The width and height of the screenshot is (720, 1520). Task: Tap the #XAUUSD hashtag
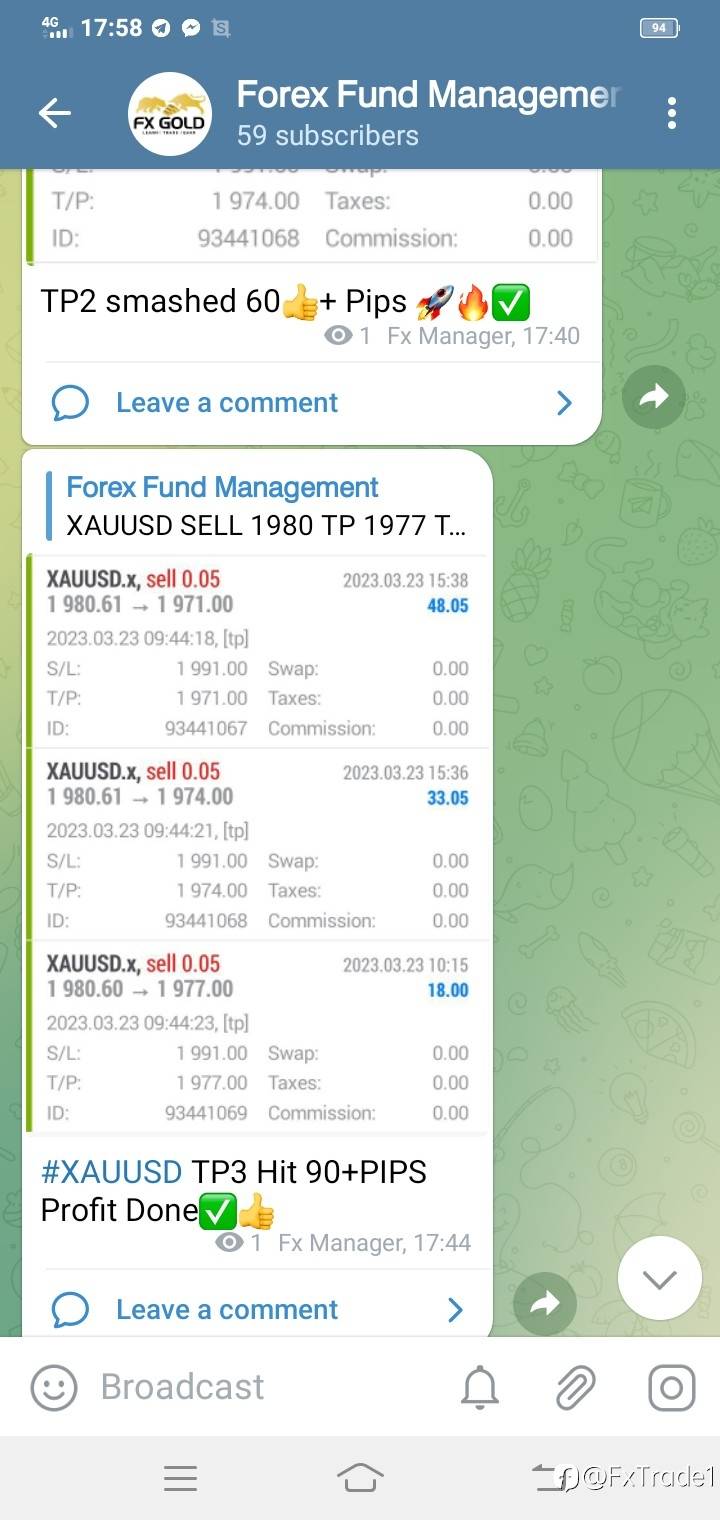click(x=111, y=1172)
